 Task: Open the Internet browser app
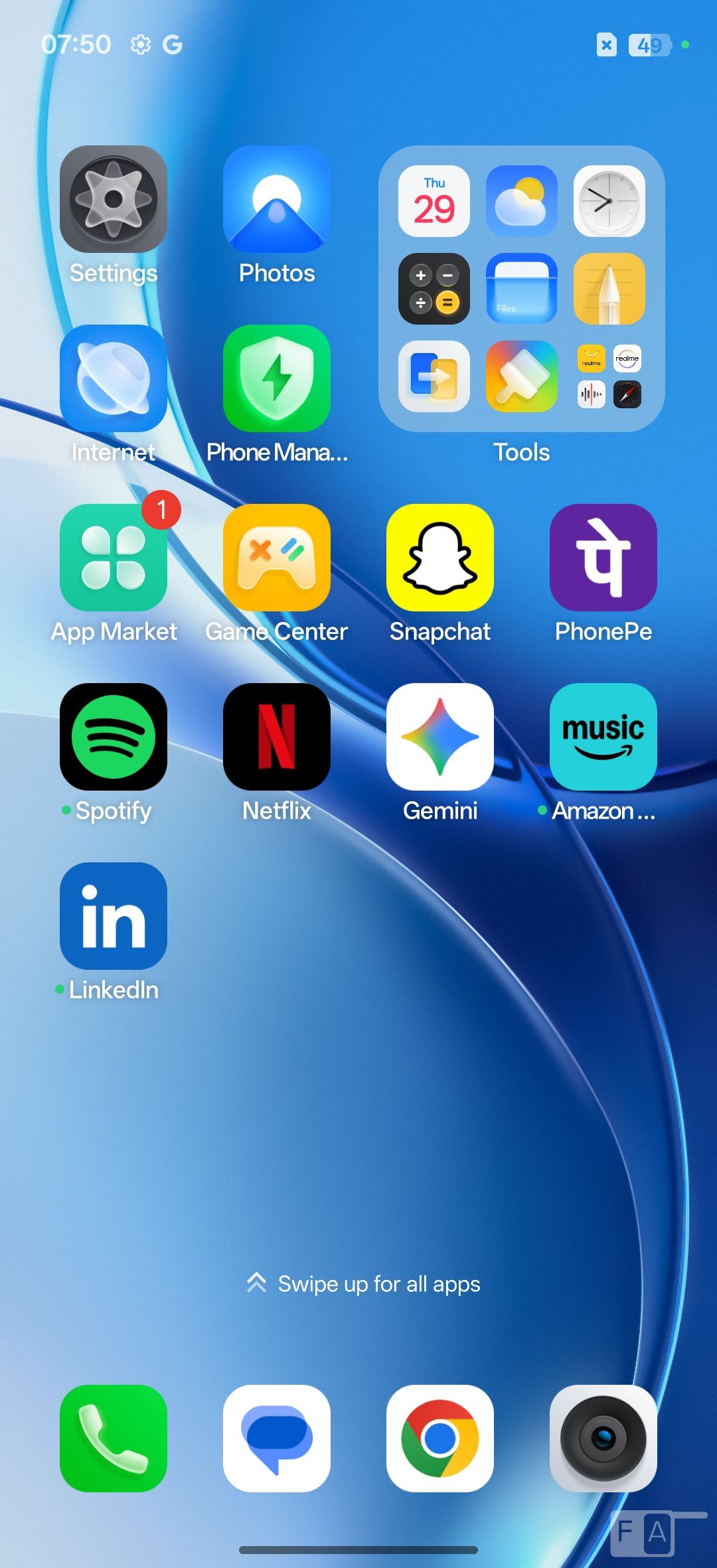tap(114, 378)
